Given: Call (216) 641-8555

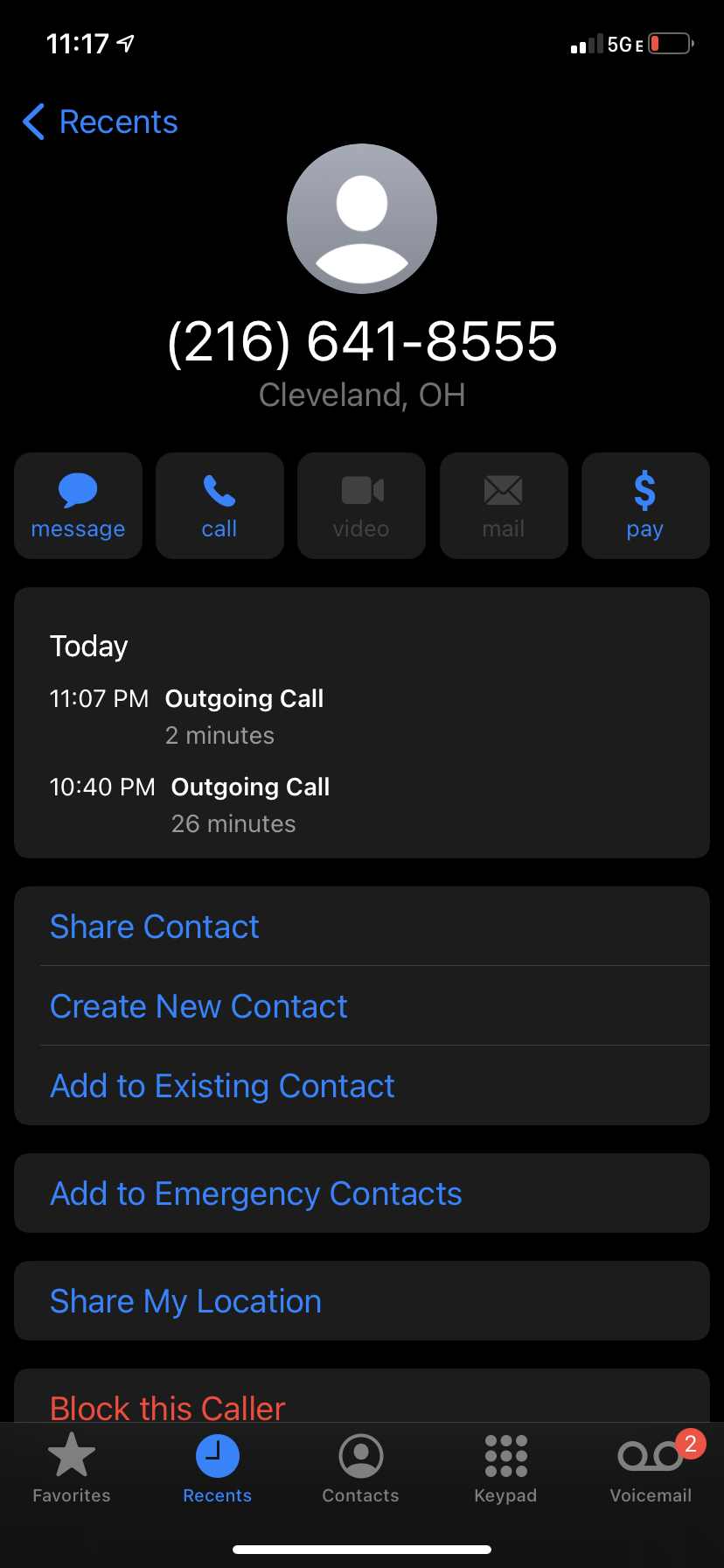Looking at the screenshot, I should pyautogui.click(x=219, y=506).
